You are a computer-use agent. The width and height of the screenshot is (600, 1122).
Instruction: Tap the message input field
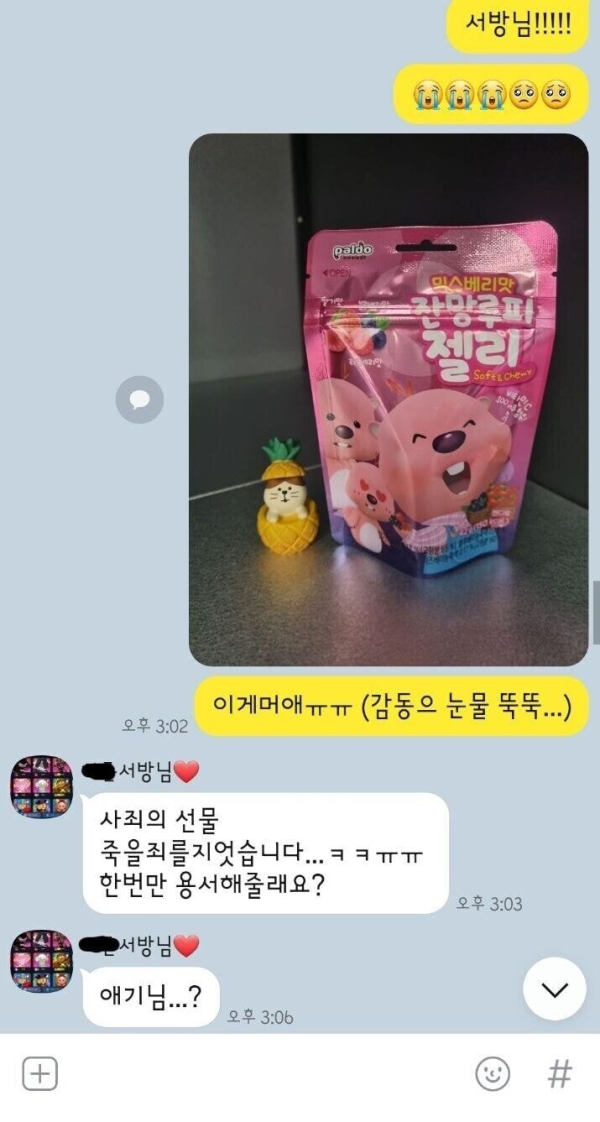260,1075
